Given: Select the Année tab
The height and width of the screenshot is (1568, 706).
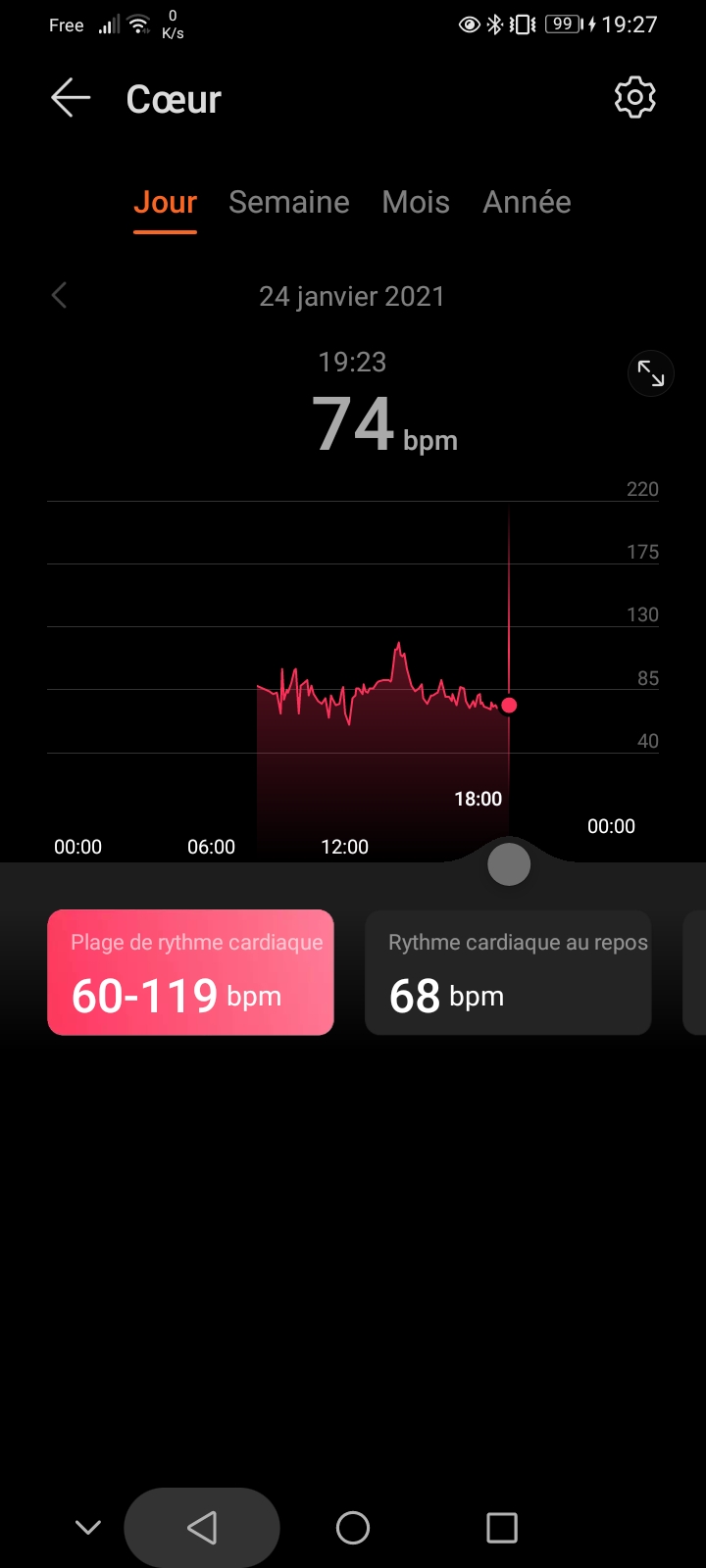Looking at the screenshot, I should [x=527, y=202].
